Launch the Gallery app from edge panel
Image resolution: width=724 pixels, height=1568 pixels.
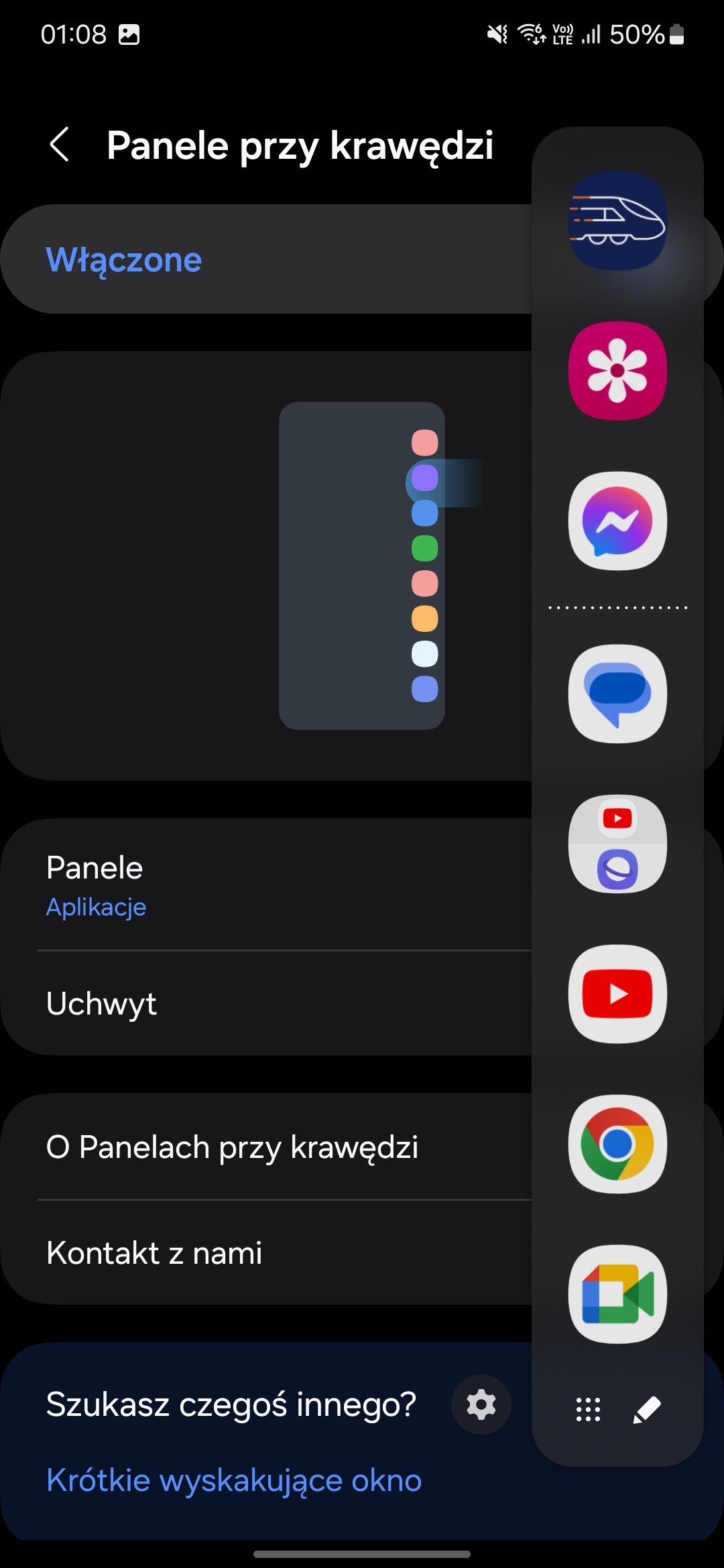tap(617, 371)
